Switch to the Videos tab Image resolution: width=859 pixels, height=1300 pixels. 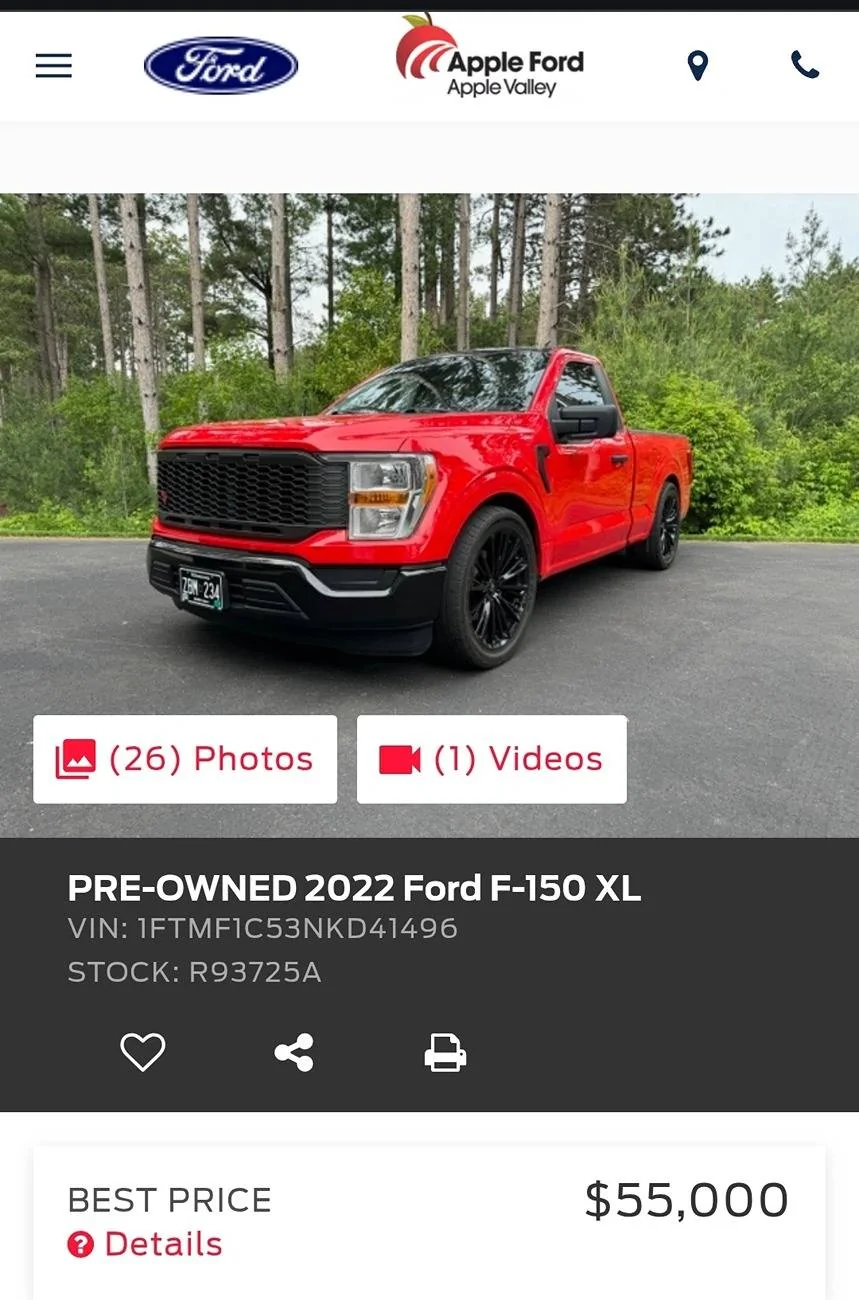tap(490, 758)
